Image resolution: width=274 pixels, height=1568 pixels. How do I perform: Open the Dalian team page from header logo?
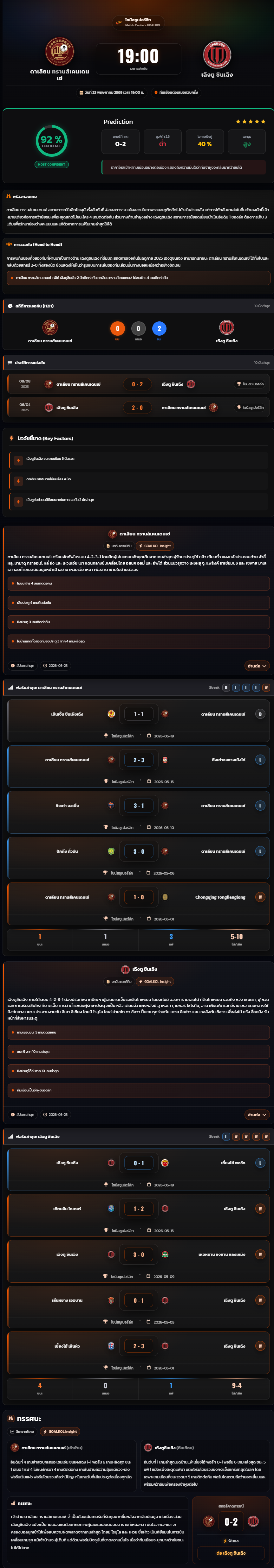60,52
